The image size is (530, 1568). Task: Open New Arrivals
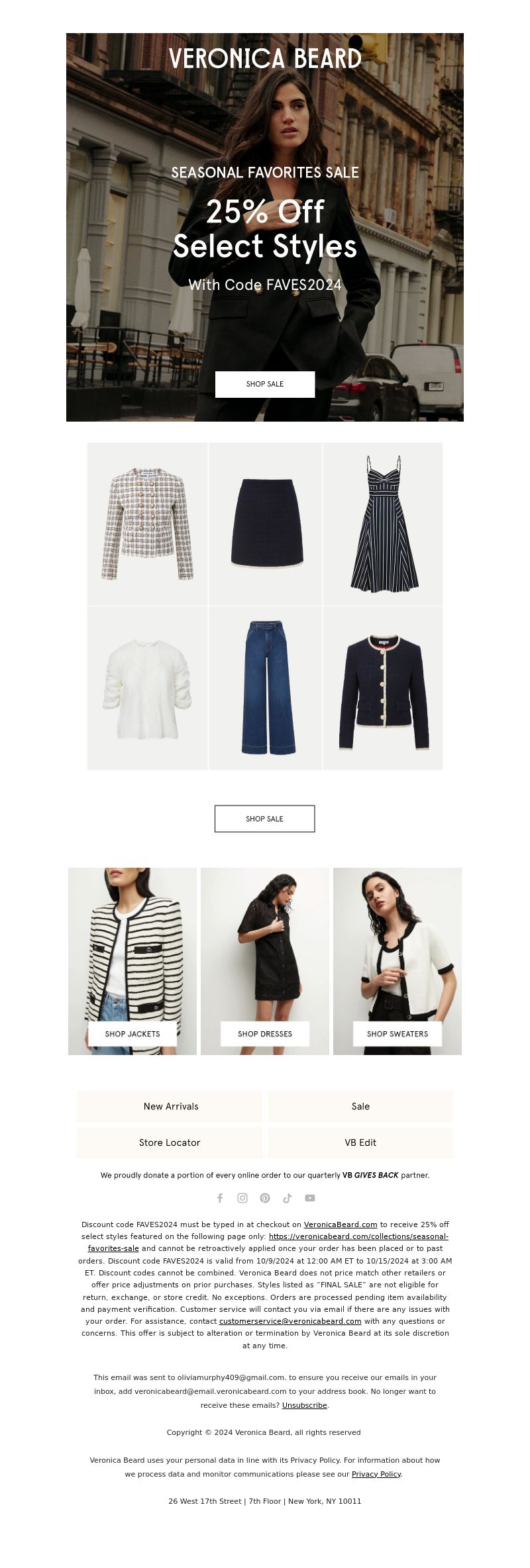(170, 1106)
